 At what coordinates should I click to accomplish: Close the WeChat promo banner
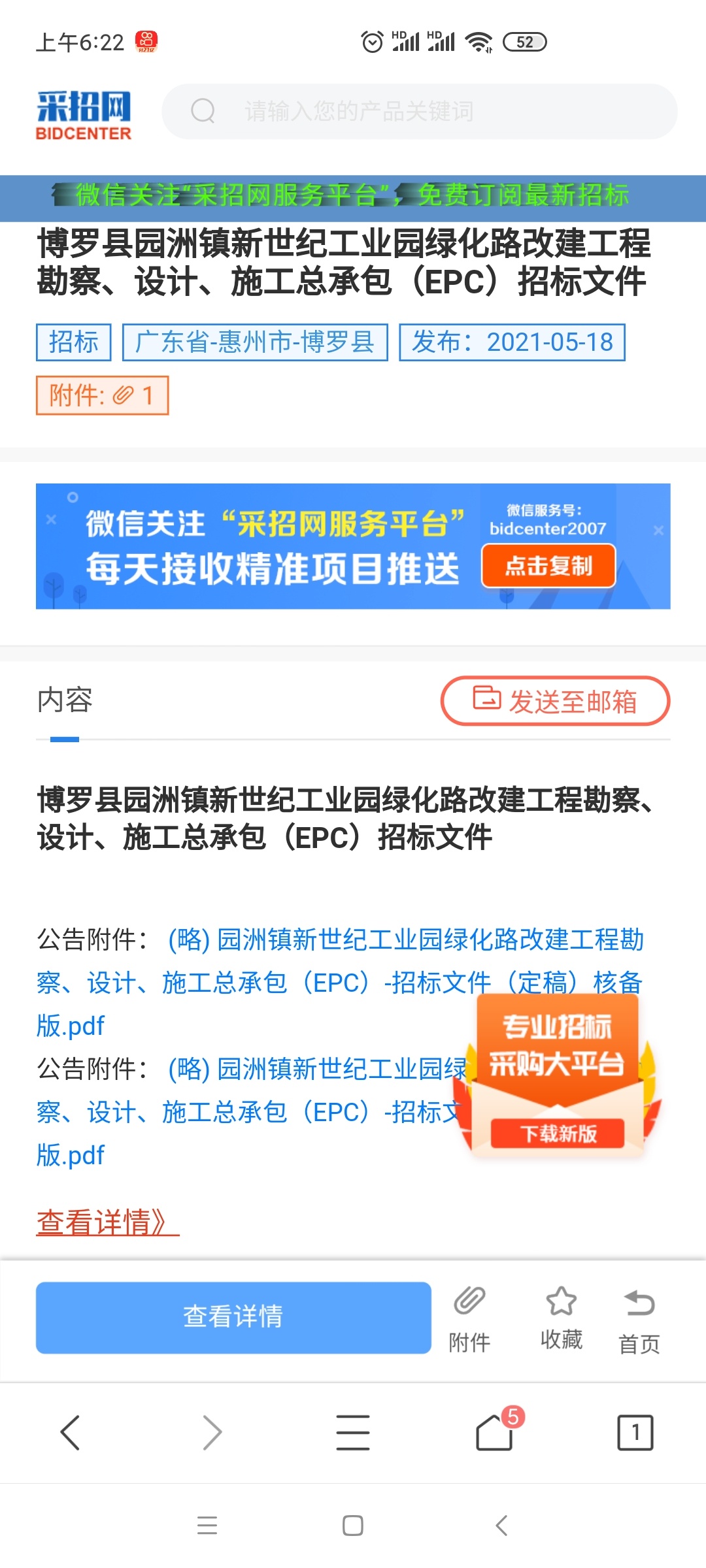pyautogui.click(x=658, y=531)
